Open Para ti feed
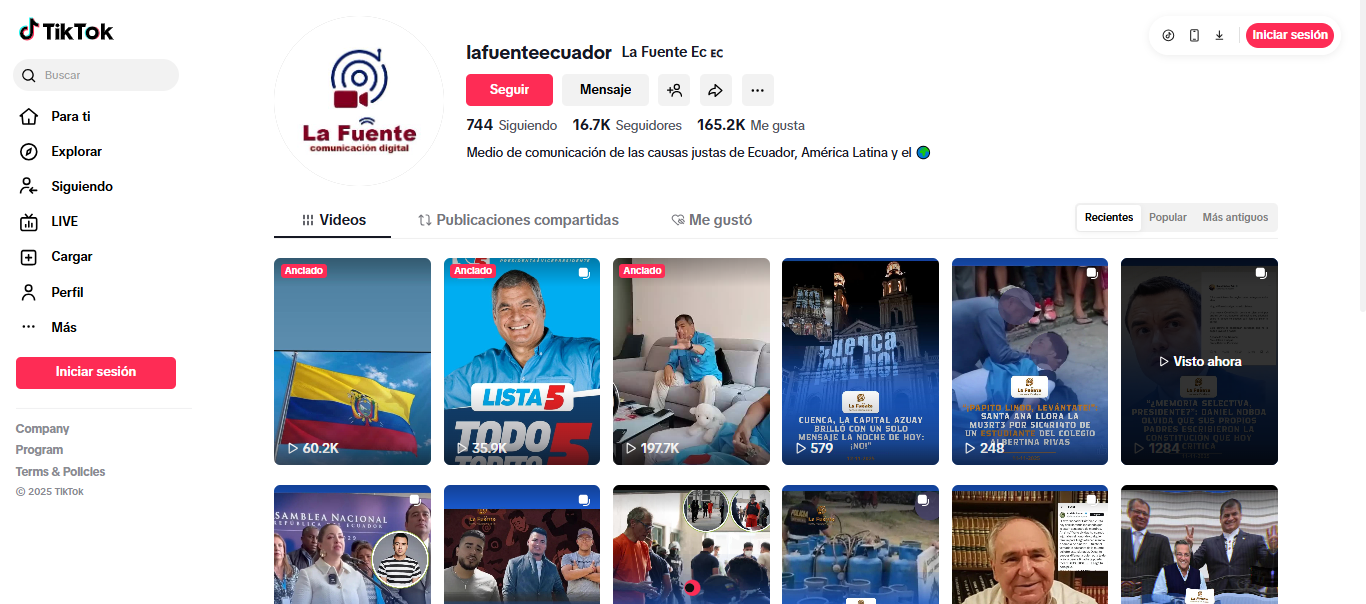1366x604 pixels. (70, 117)
